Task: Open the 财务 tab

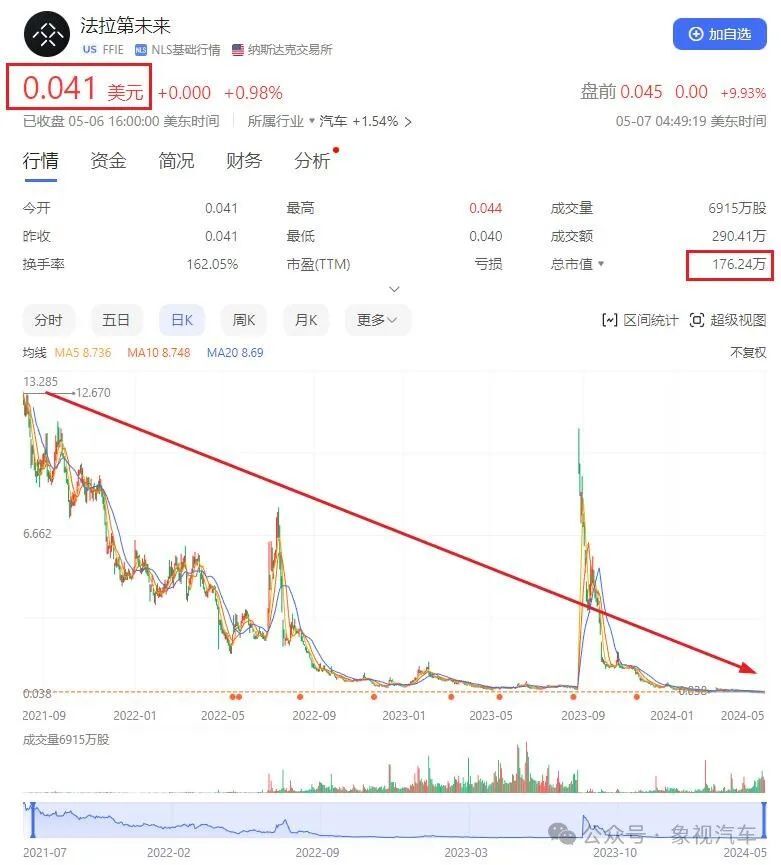Action: (244, 160)
